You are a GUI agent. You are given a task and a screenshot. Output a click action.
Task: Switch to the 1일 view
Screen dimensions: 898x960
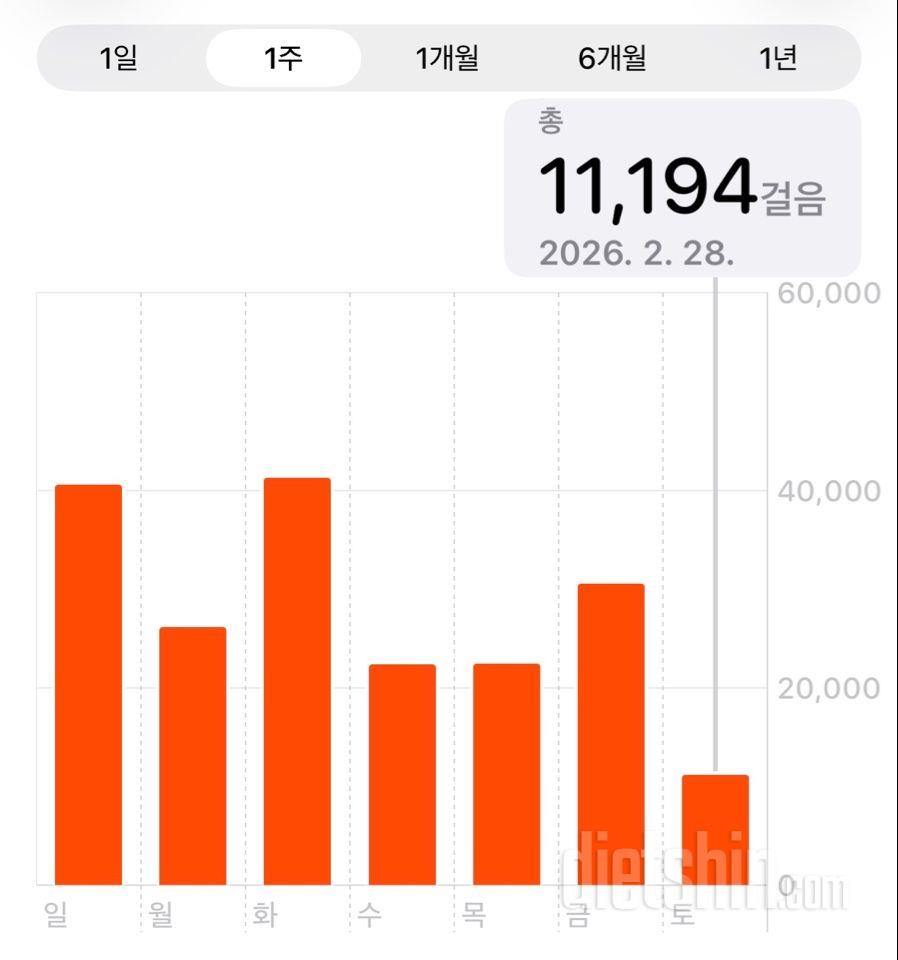point(118,58)
